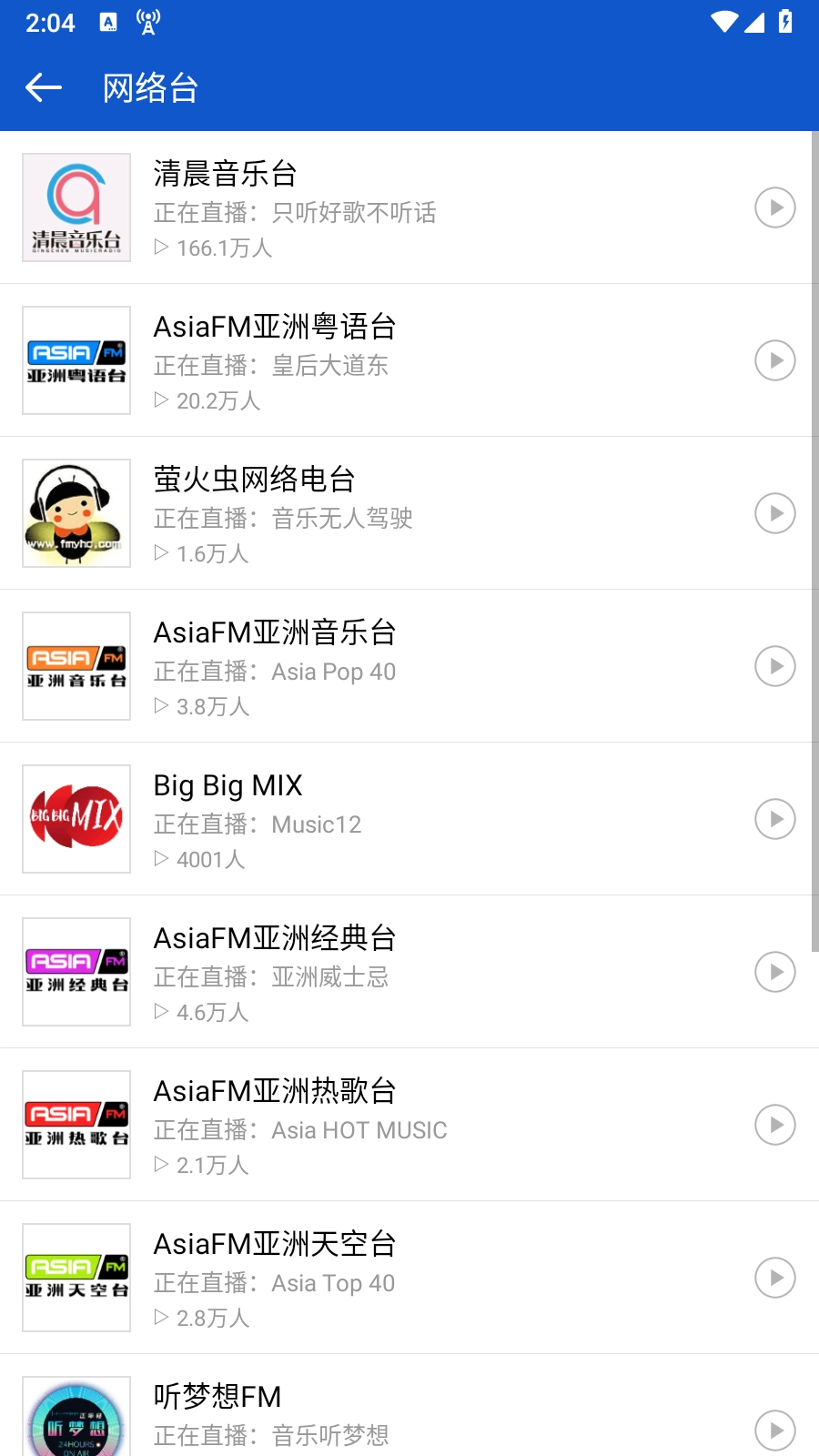This screenshot has height=1456, width=819.
Task: Play AsiaFM亚洲热歌台 station
Action: coord(774,1125)
